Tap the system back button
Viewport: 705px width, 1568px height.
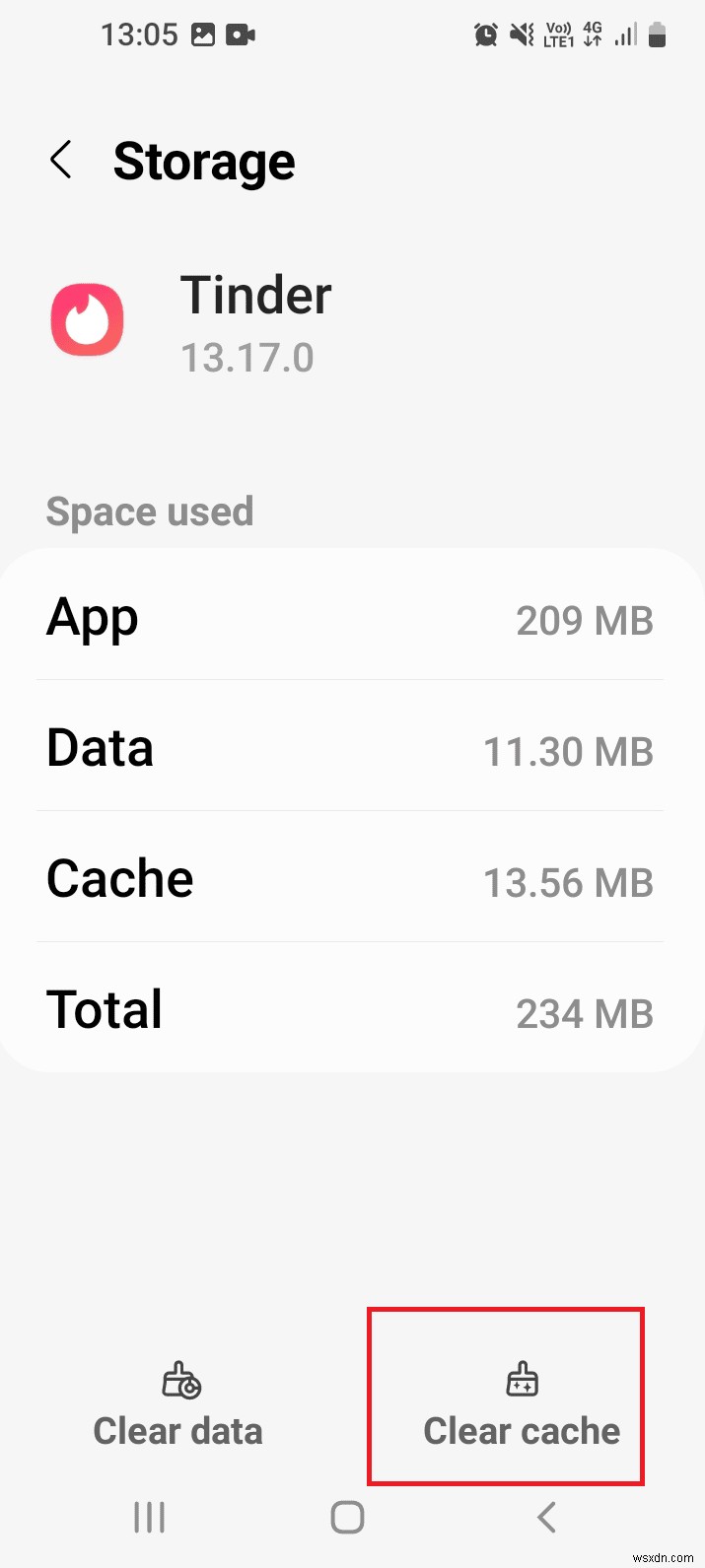547,1518
